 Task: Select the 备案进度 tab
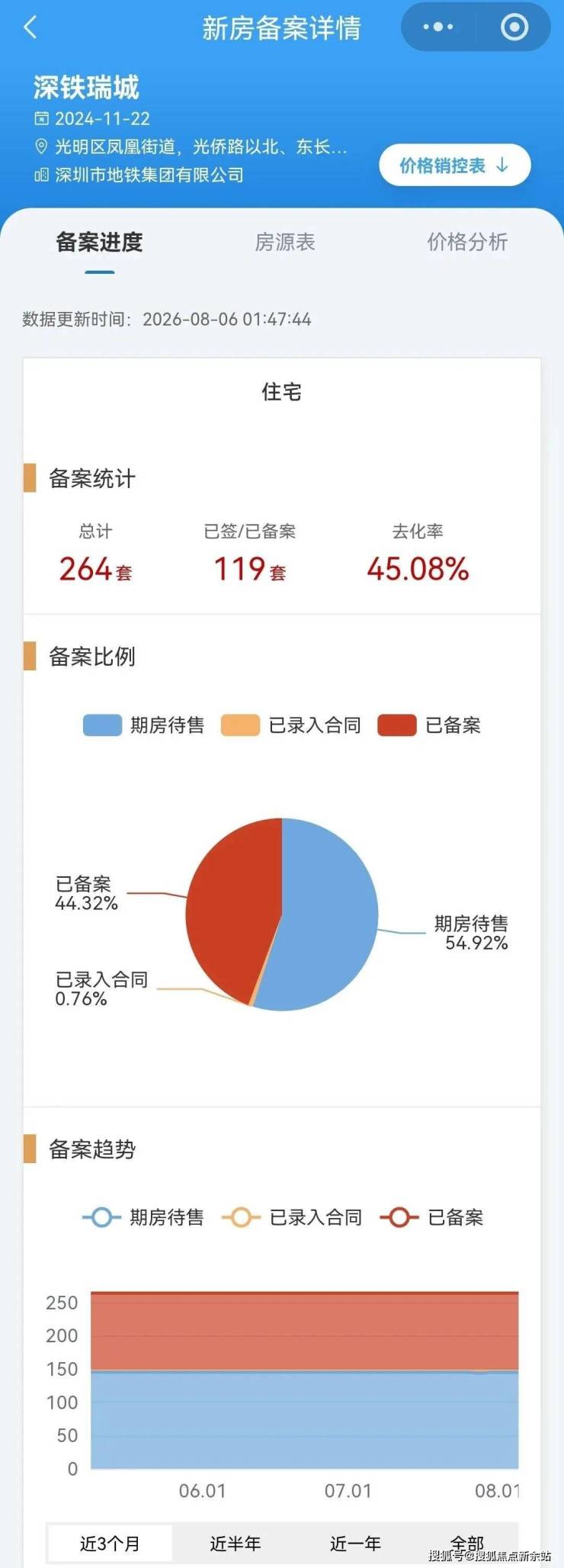click(x=99, y=243)
